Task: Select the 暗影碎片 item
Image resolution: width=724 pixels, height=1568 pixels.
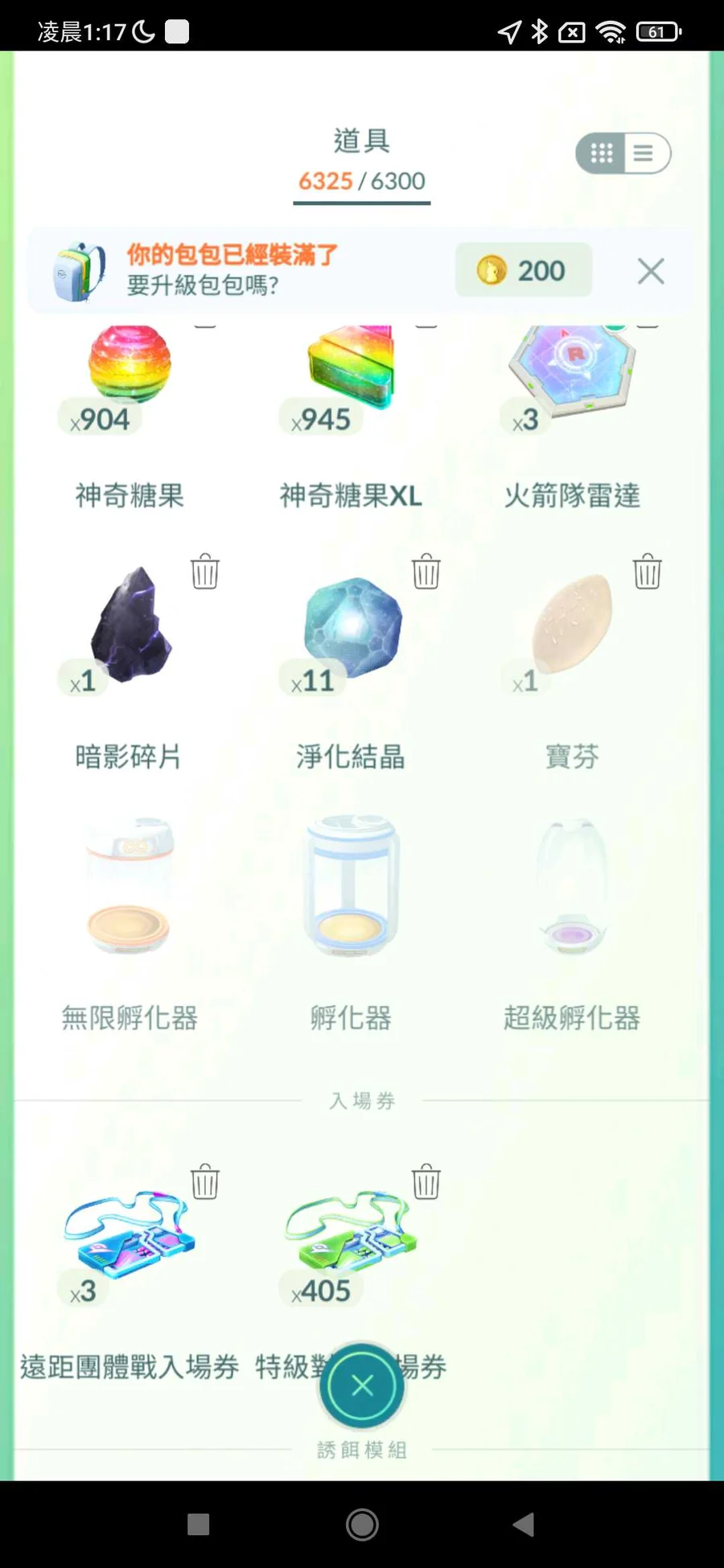Action: (x=131, y=627)
